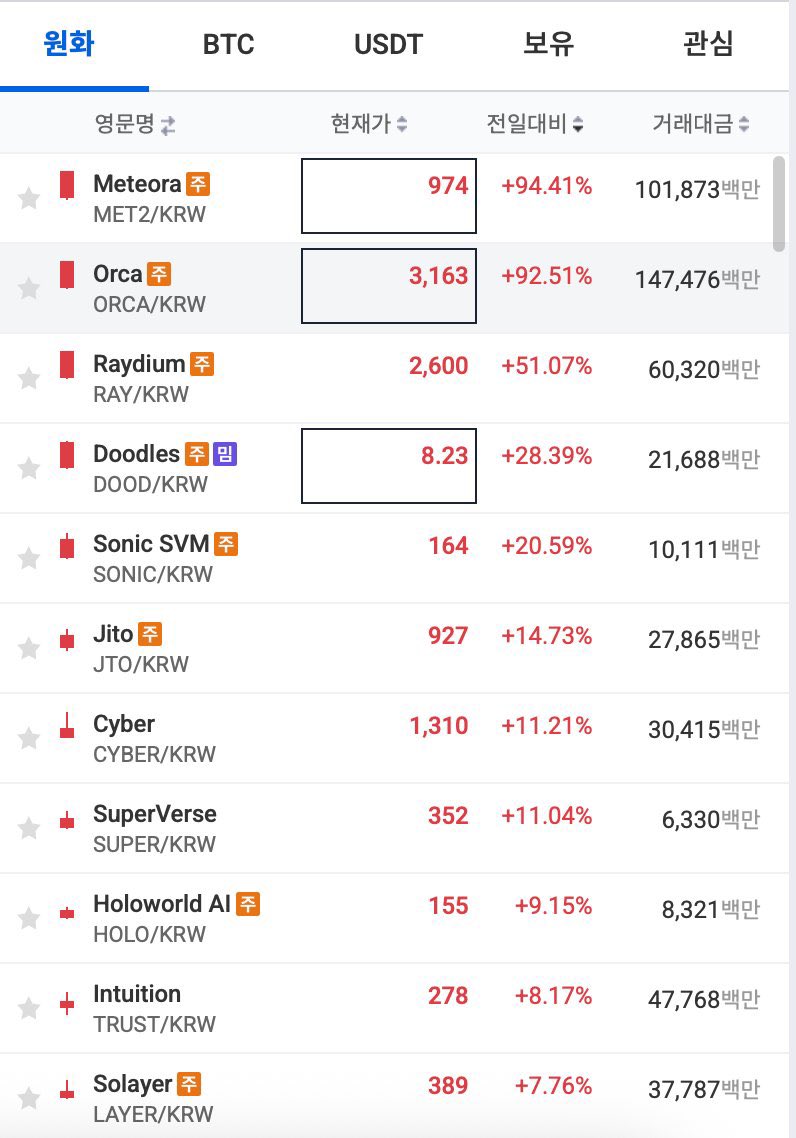Sort the list by 전일대비 change
The image size is (796, 1138).
pos(535,125)
